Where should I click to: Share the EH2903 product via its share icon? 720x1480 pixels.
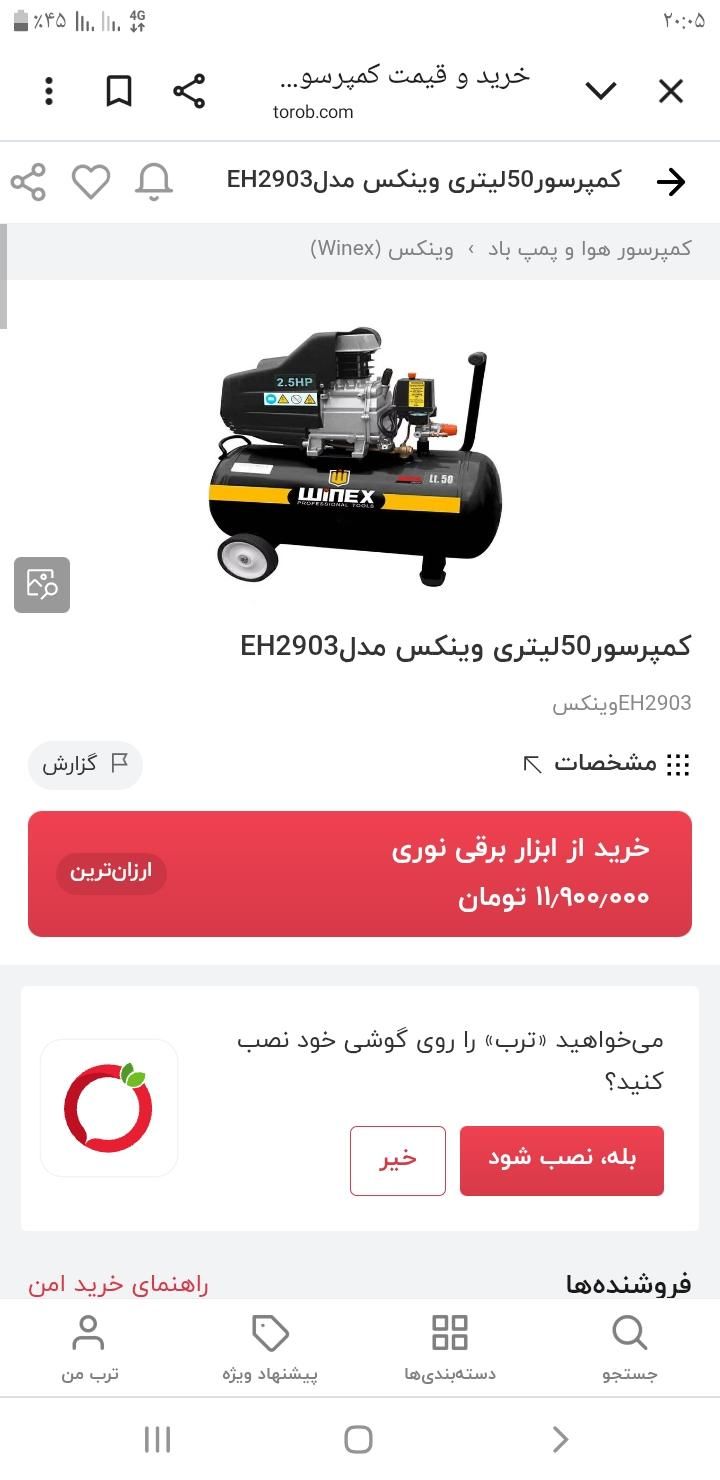30,182
